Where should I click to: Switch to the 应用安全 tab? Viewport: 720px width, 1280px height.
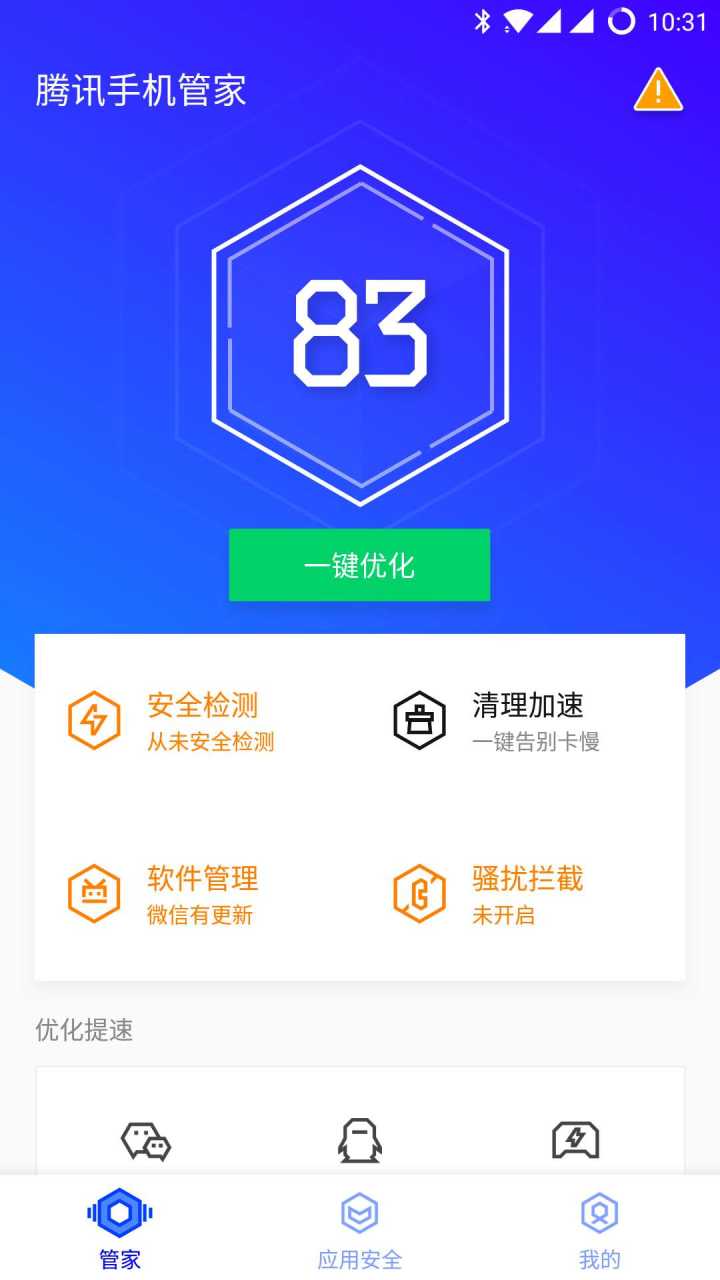pos(360,1229)
